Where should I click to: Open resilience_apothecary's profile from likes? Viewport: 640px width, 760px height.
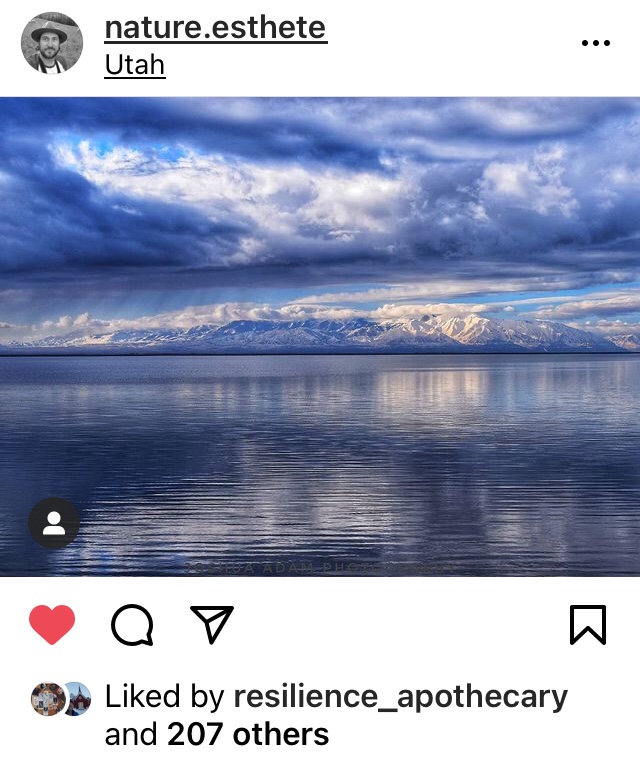(x=400, y=696)
